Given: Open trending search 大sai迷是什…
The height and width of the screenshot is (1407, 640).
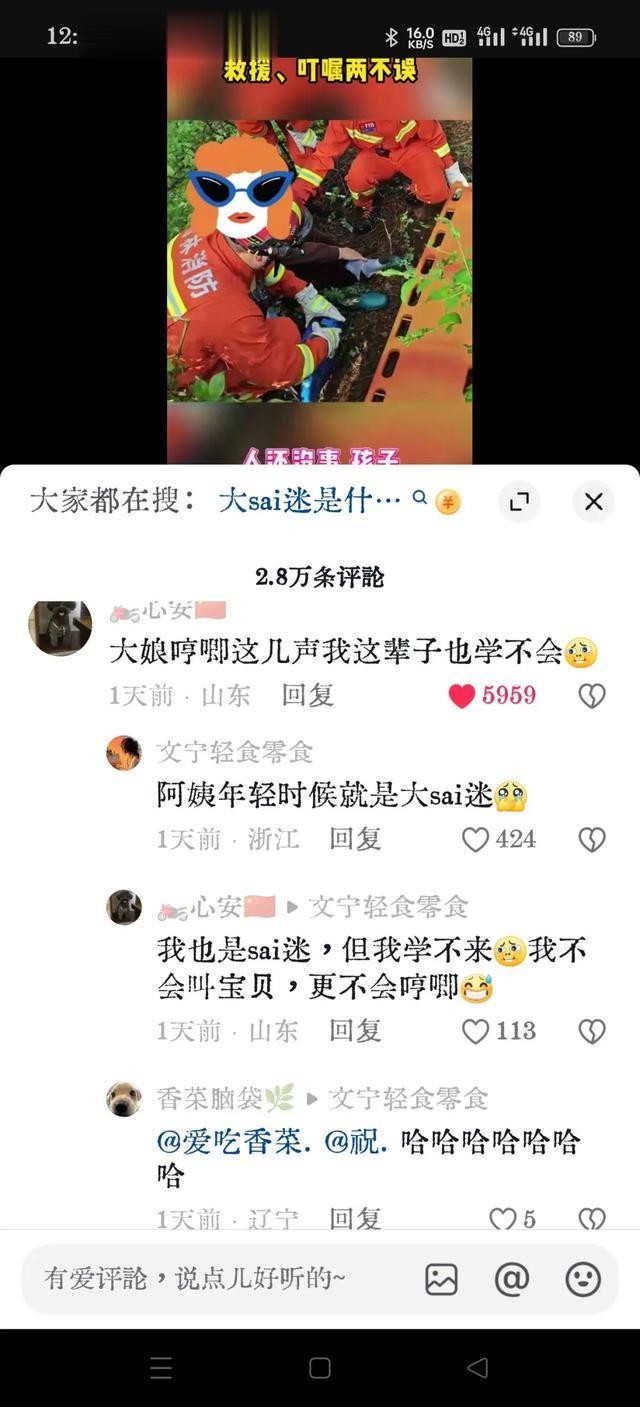Looking at the screenshot, I should click(x=310, y=500).
